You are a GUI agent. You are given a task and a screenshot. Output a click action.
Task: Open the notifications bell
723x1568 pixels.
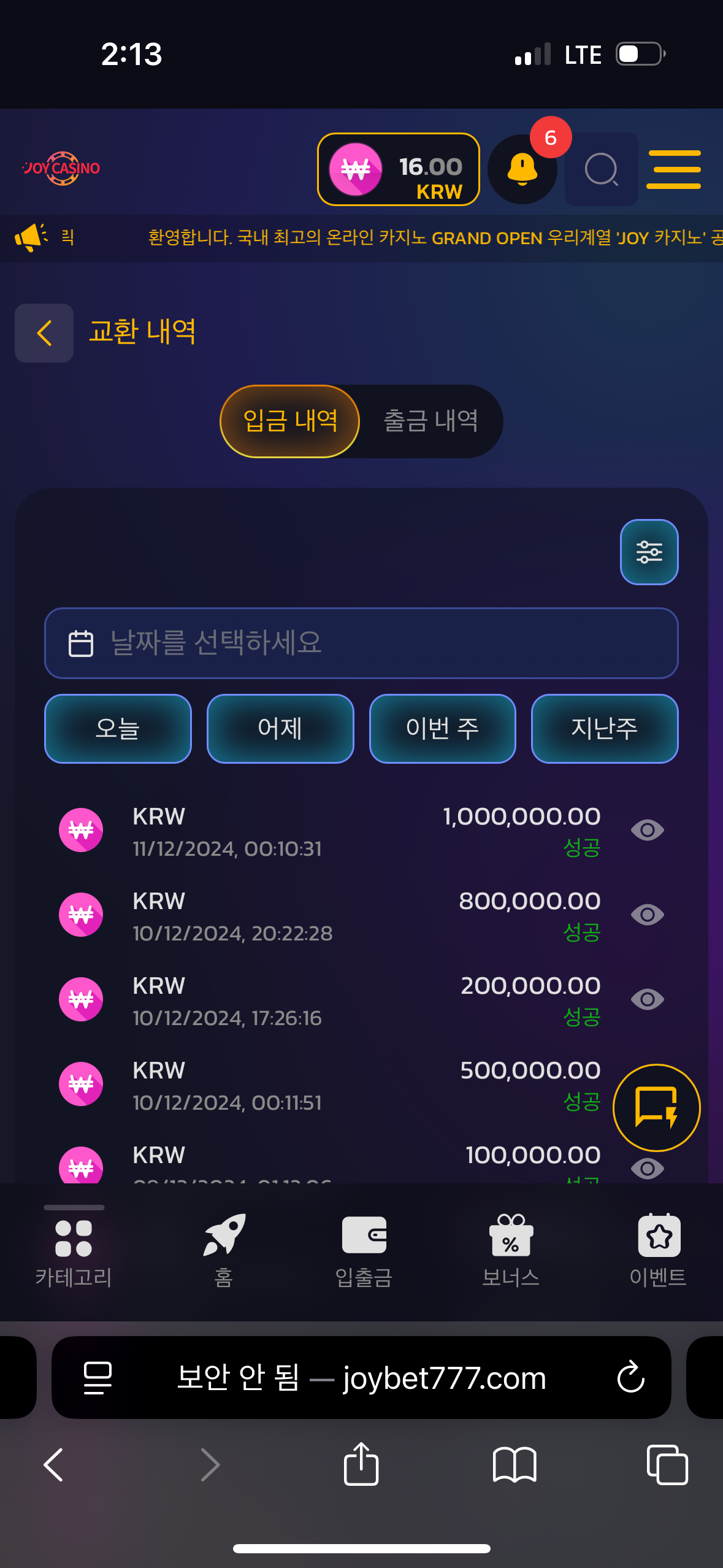522,169
